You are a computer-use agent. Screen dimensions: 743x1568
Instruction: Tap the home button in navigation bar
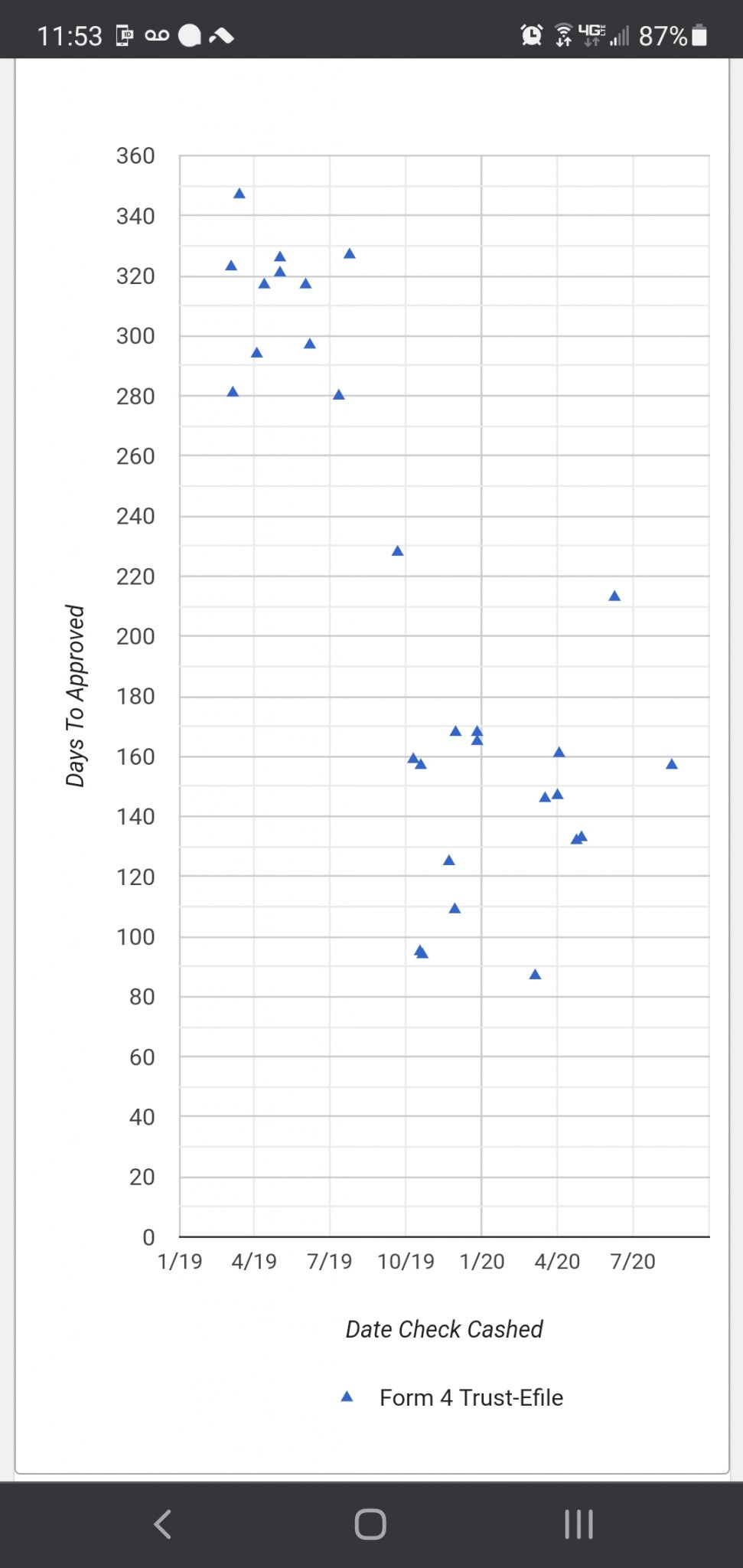tap(370, 1524)
